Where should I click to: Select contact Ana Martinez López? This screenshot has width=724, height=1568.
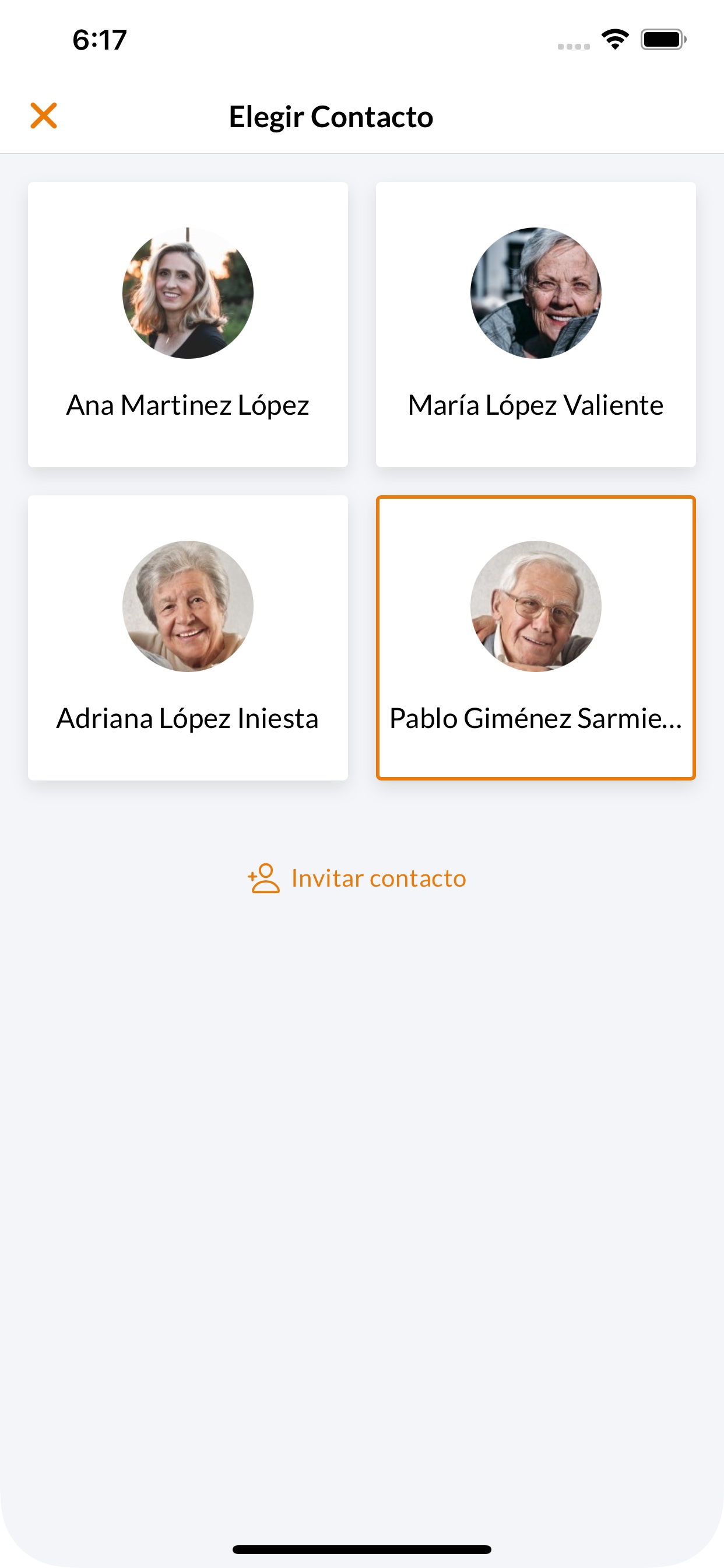tap(188, 324)
